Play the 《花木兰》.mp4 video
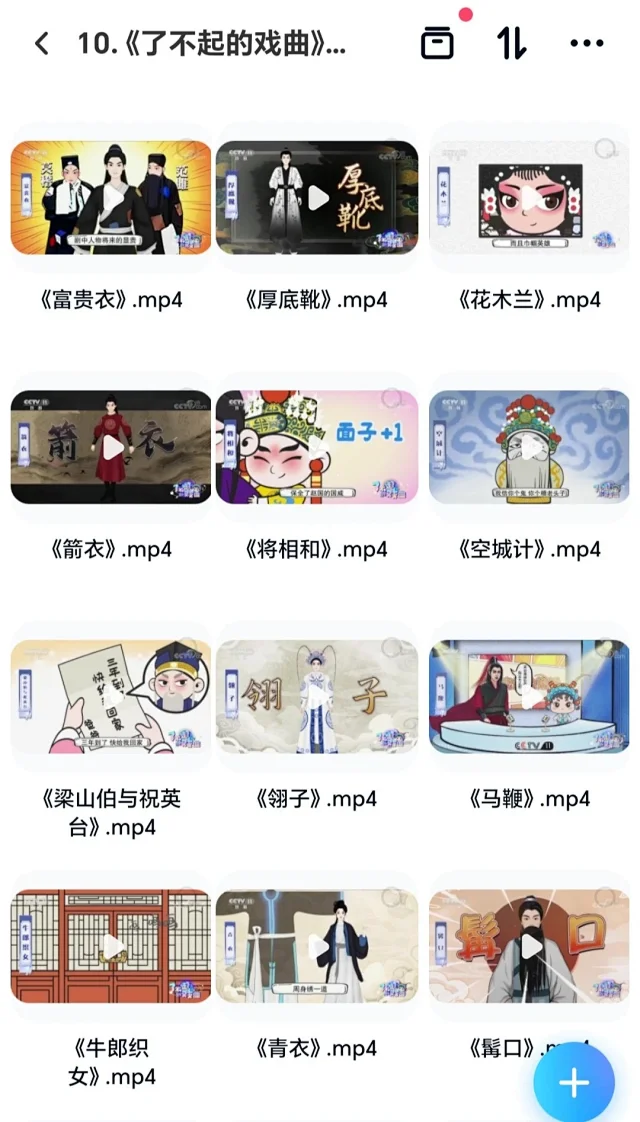640x1122 pixels. (x=529, y=198)
